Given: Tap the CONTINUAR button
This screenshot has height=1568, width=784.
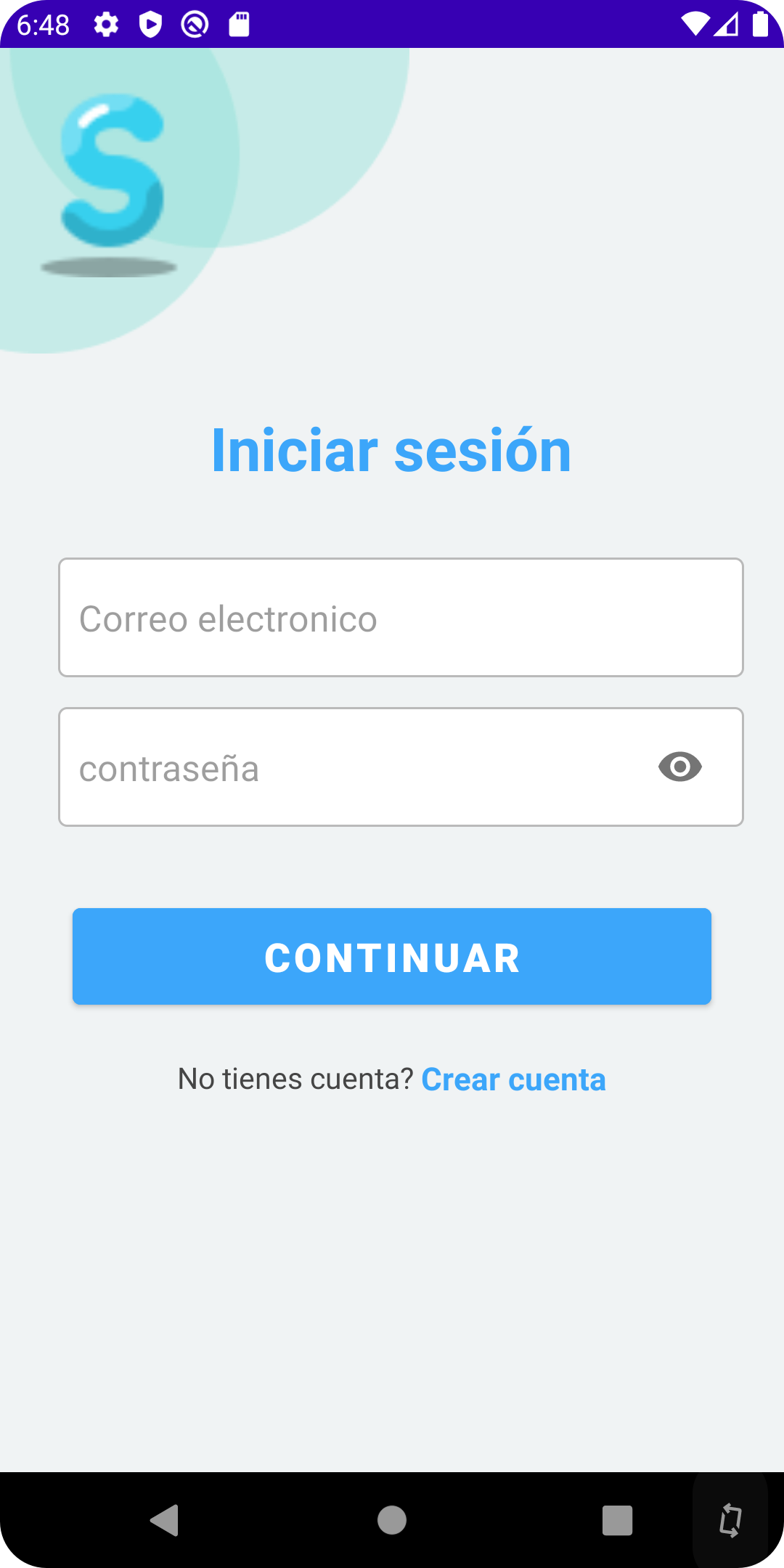Looking at the screenshot, I should coord(392,957).
